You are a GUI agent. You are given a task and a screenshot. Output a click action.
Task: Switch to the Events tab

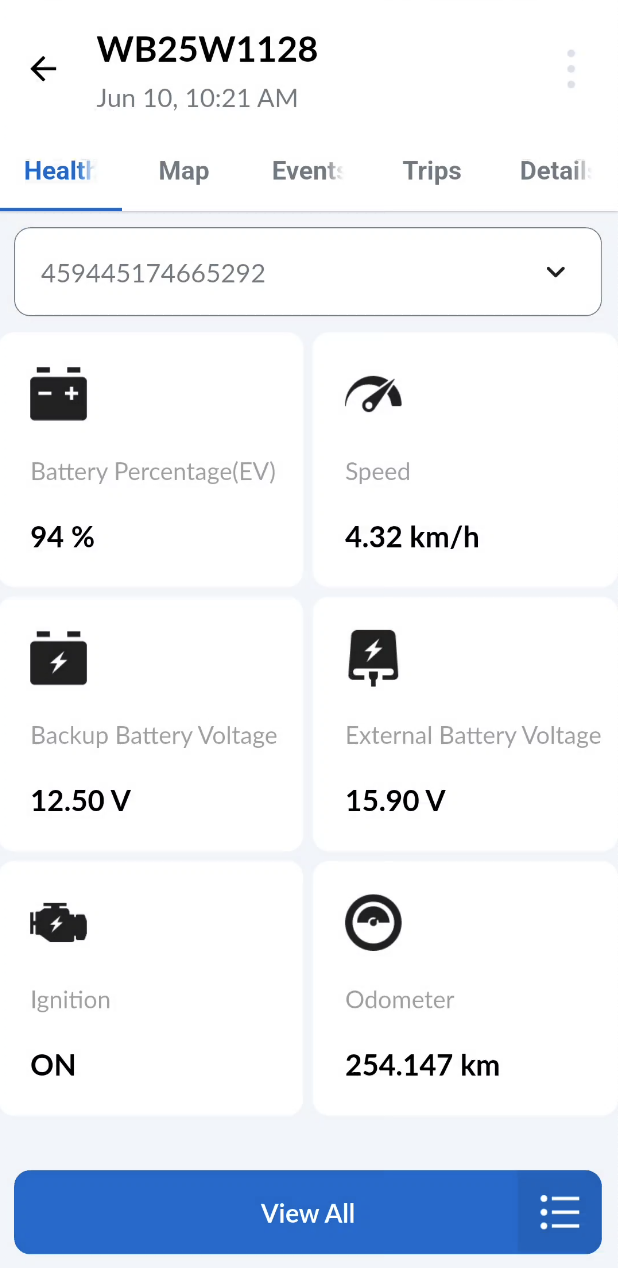point(307,171)
